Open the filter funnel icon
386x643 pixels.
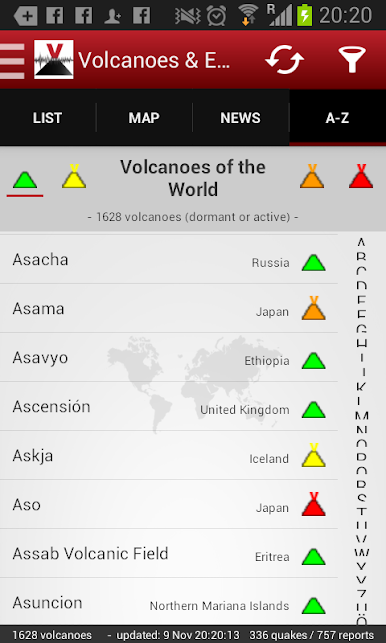[352, 60]
